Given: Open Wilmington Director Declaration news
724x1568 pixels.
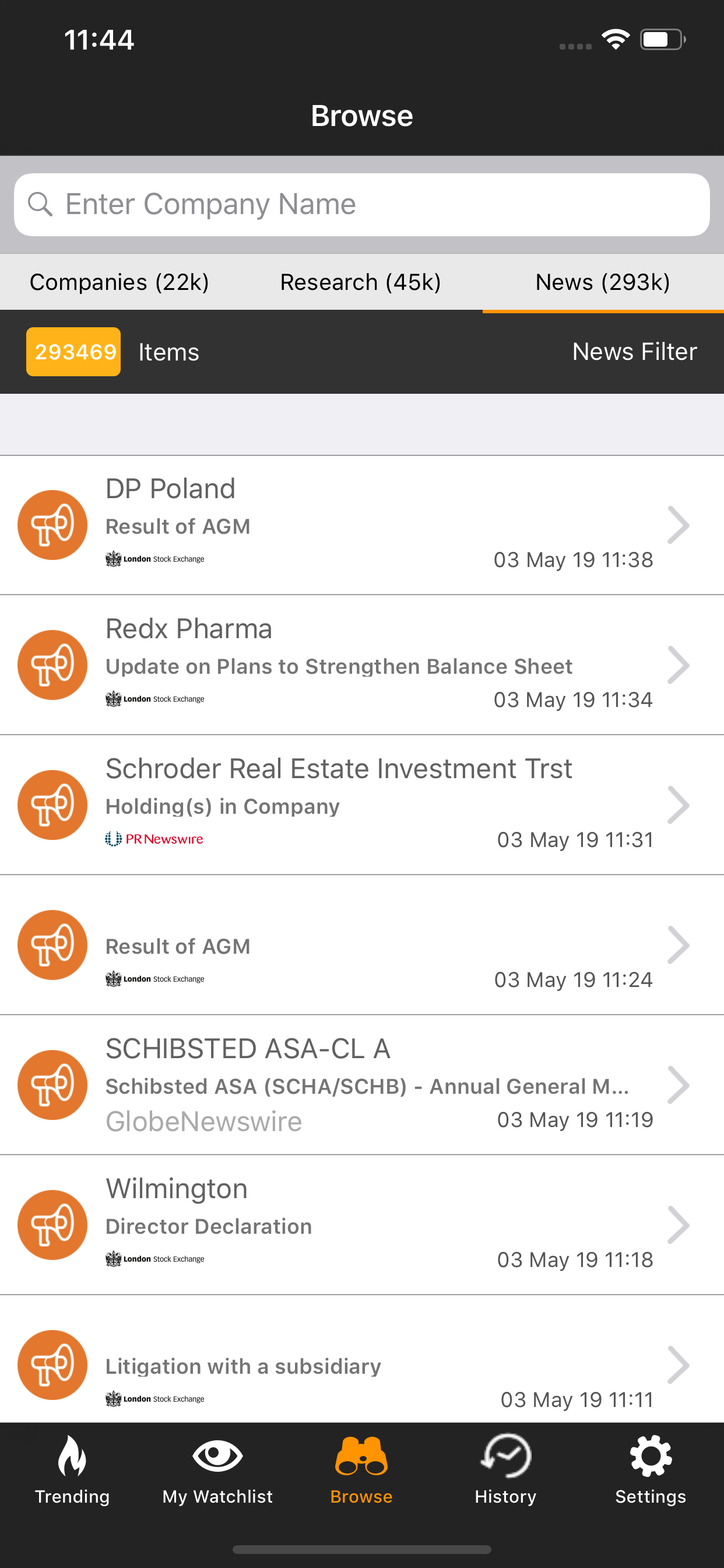Looking at the screenshot, I should pyautogui.click(x=362, y=1224).
